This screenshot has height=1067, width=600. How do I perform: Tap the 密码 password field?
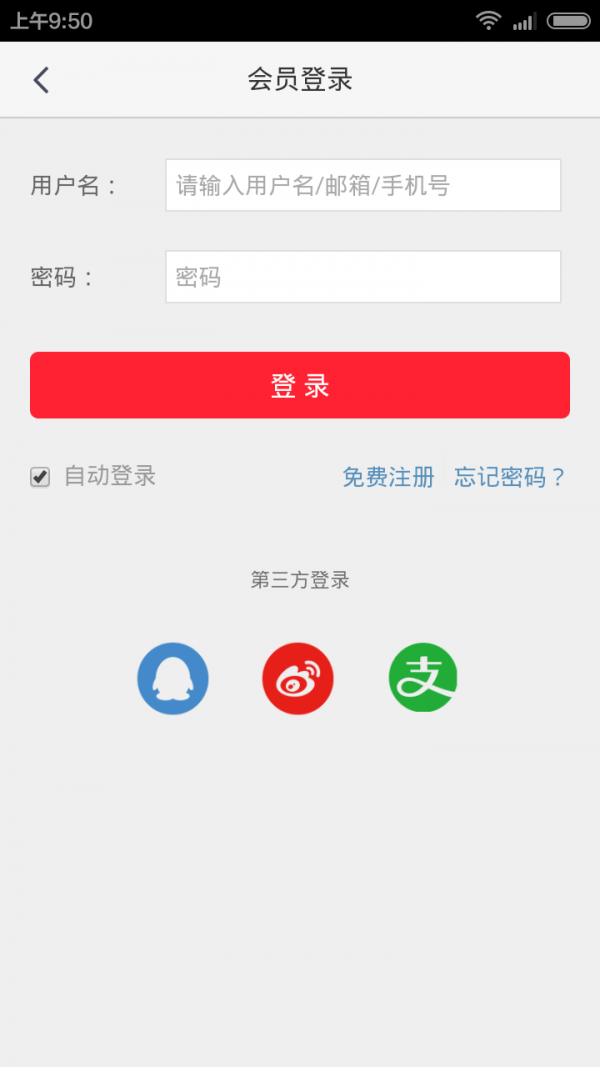click(363, 277)
